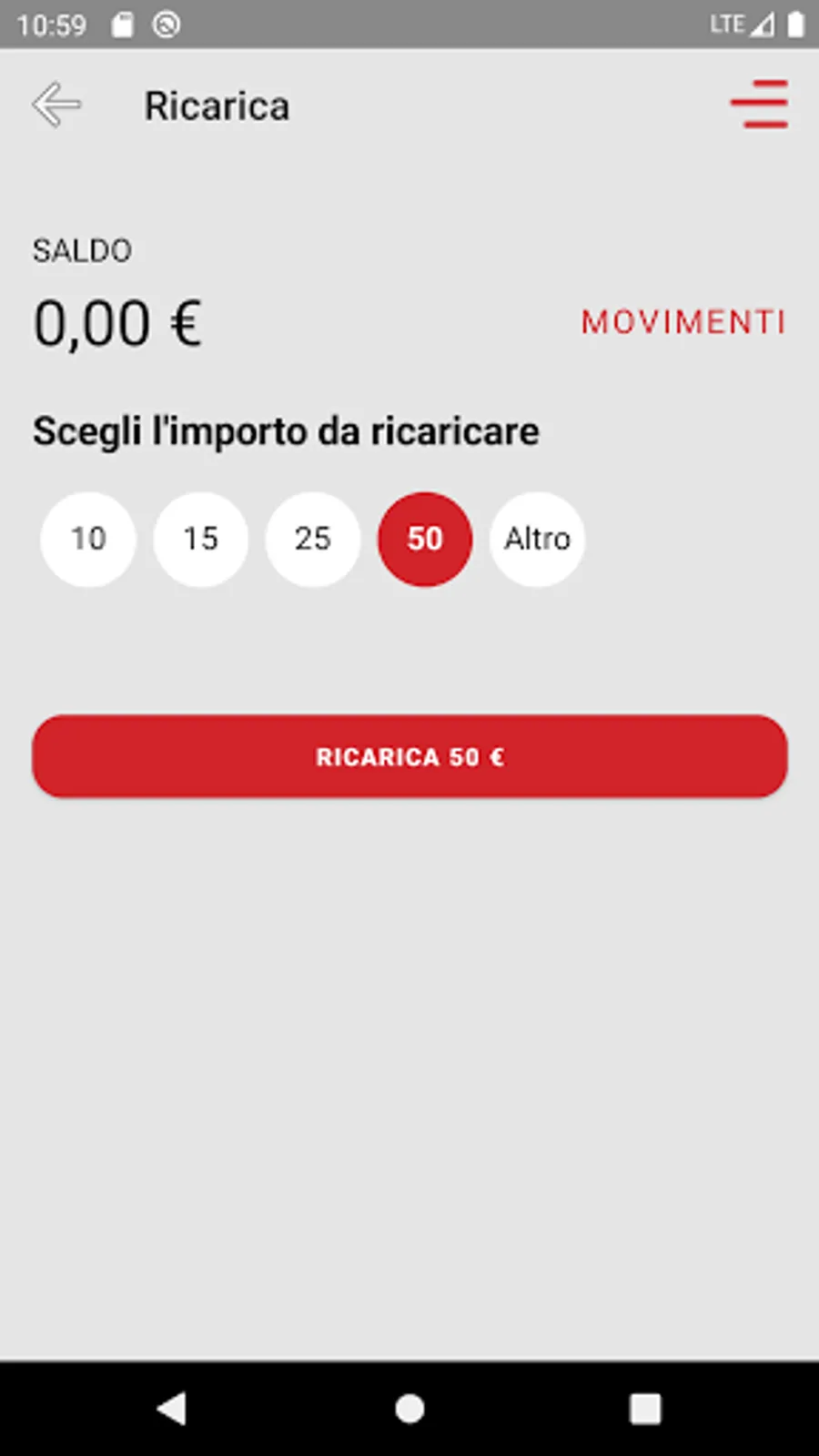Screen dimensions: 819x1456
Task: Go back using the top arrow
Action: coord(56,106)
